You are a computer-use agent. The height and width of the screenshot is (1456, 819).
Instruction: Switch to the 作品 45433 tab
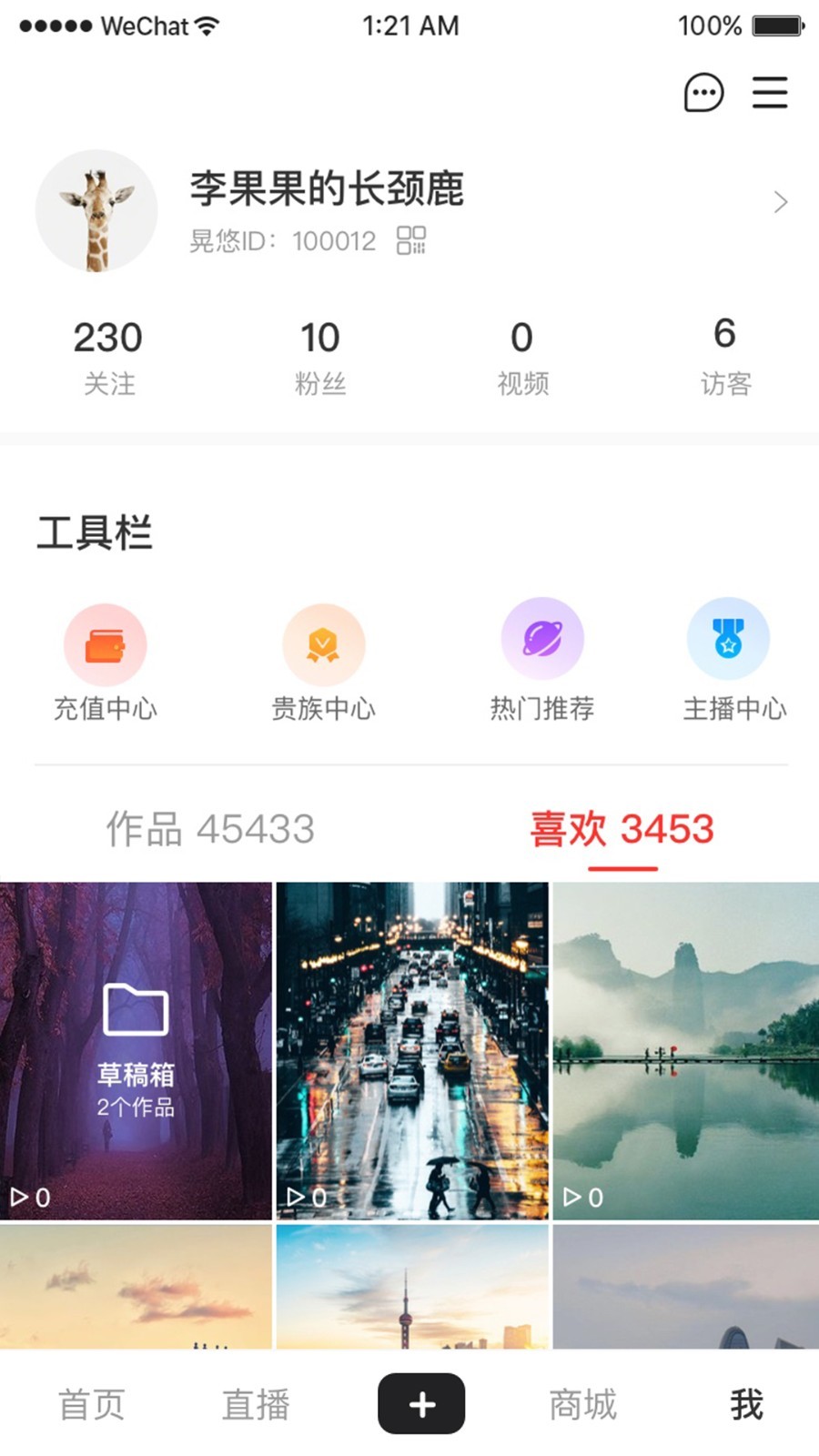tap(210, 829)
